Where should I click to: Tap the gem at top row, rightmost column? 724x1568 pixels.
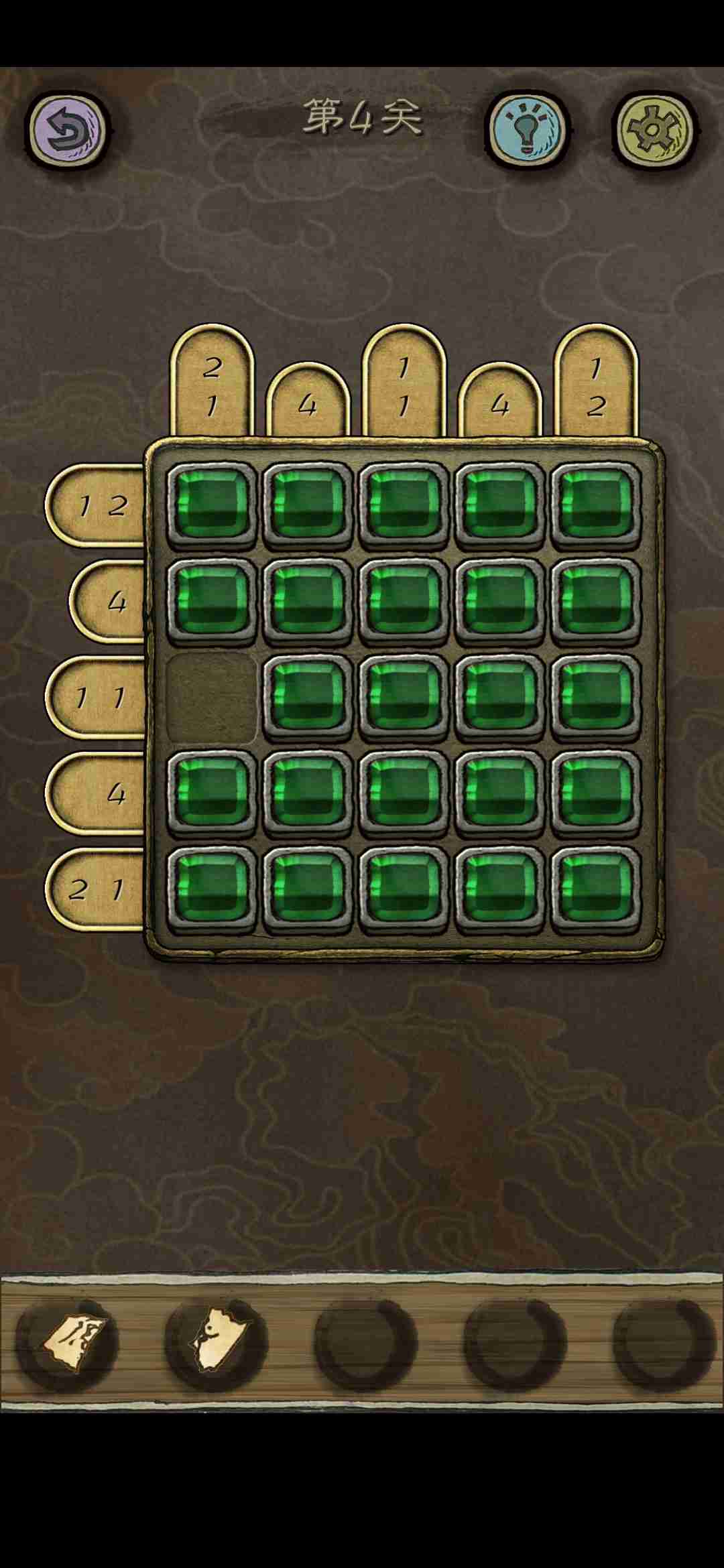(x=595, y=504)
